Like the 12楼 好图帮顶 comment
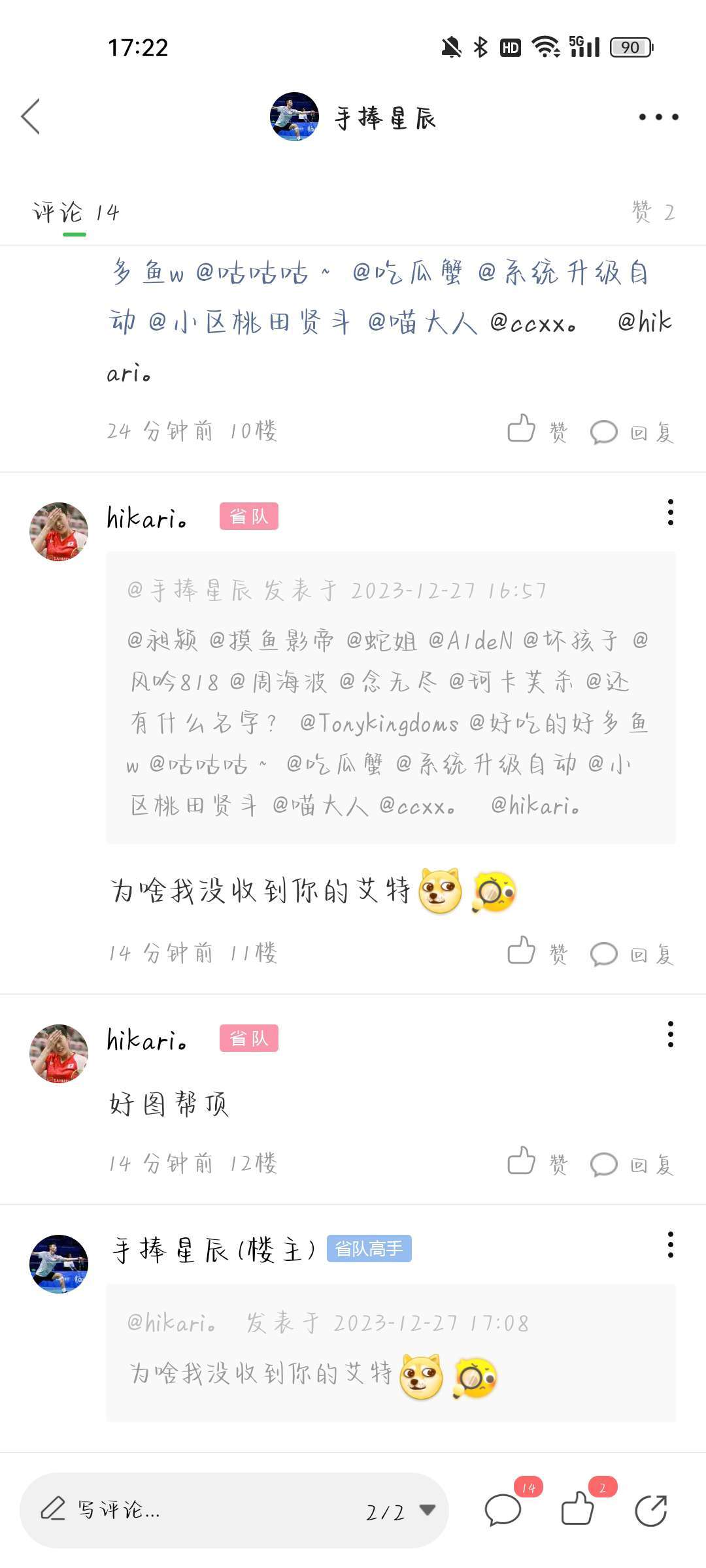Image resolution: width=706 pixels, height=1568 pixels. point(537,1163)
